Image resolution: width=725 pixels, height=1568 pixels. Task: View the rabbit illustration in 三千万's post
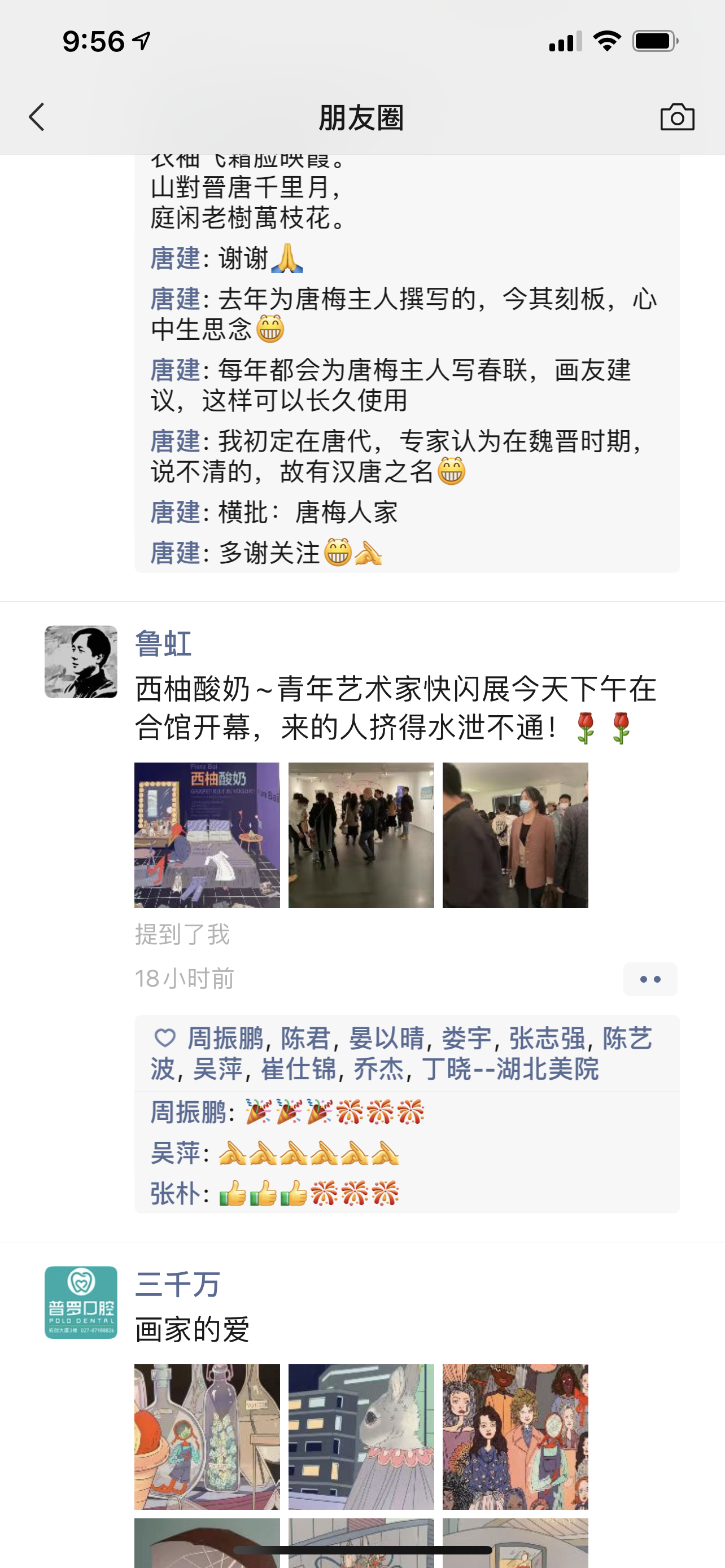(x=361, y=1436)
